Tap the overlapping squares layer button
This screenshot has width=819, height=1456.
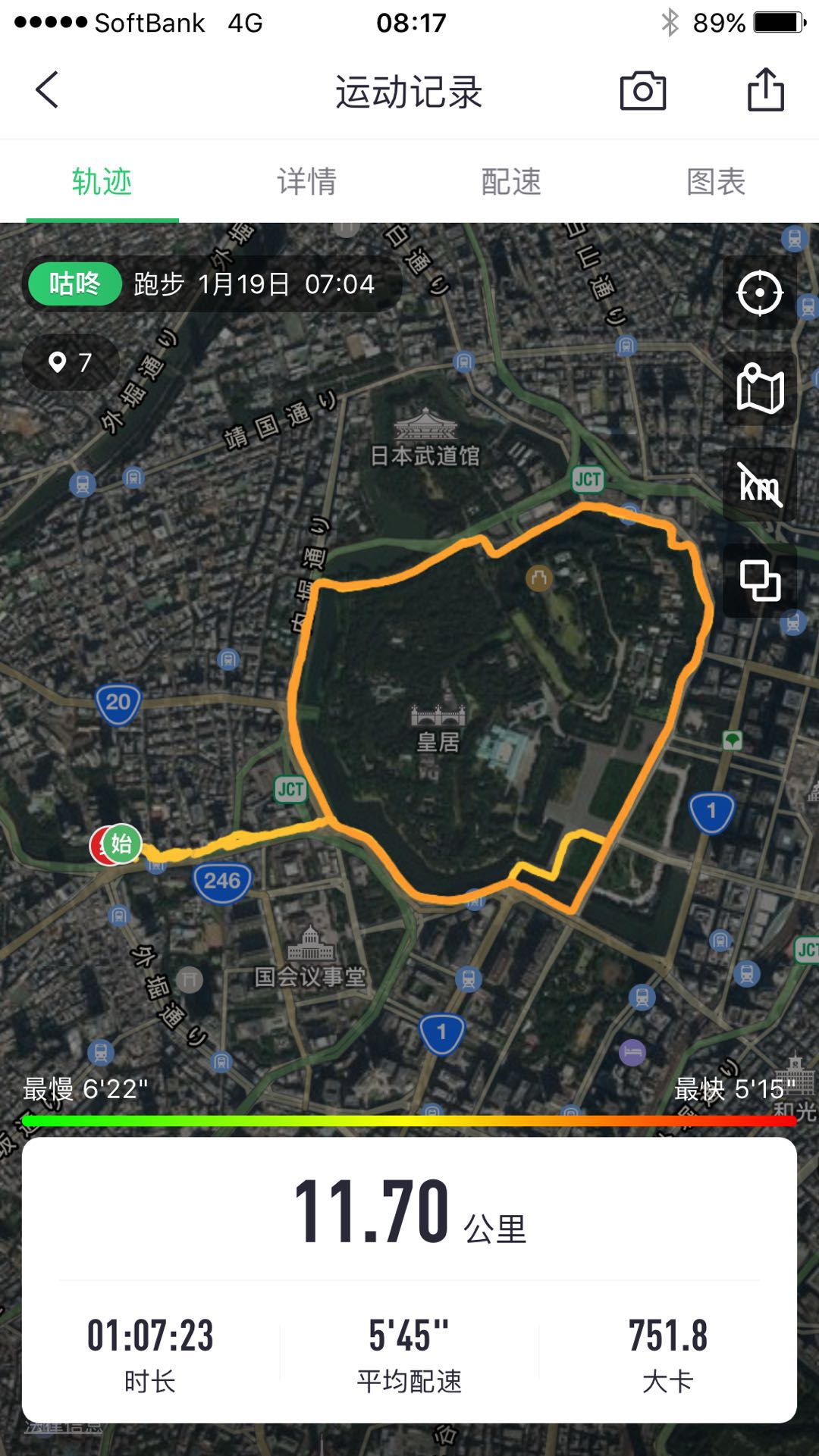point(759,581)
